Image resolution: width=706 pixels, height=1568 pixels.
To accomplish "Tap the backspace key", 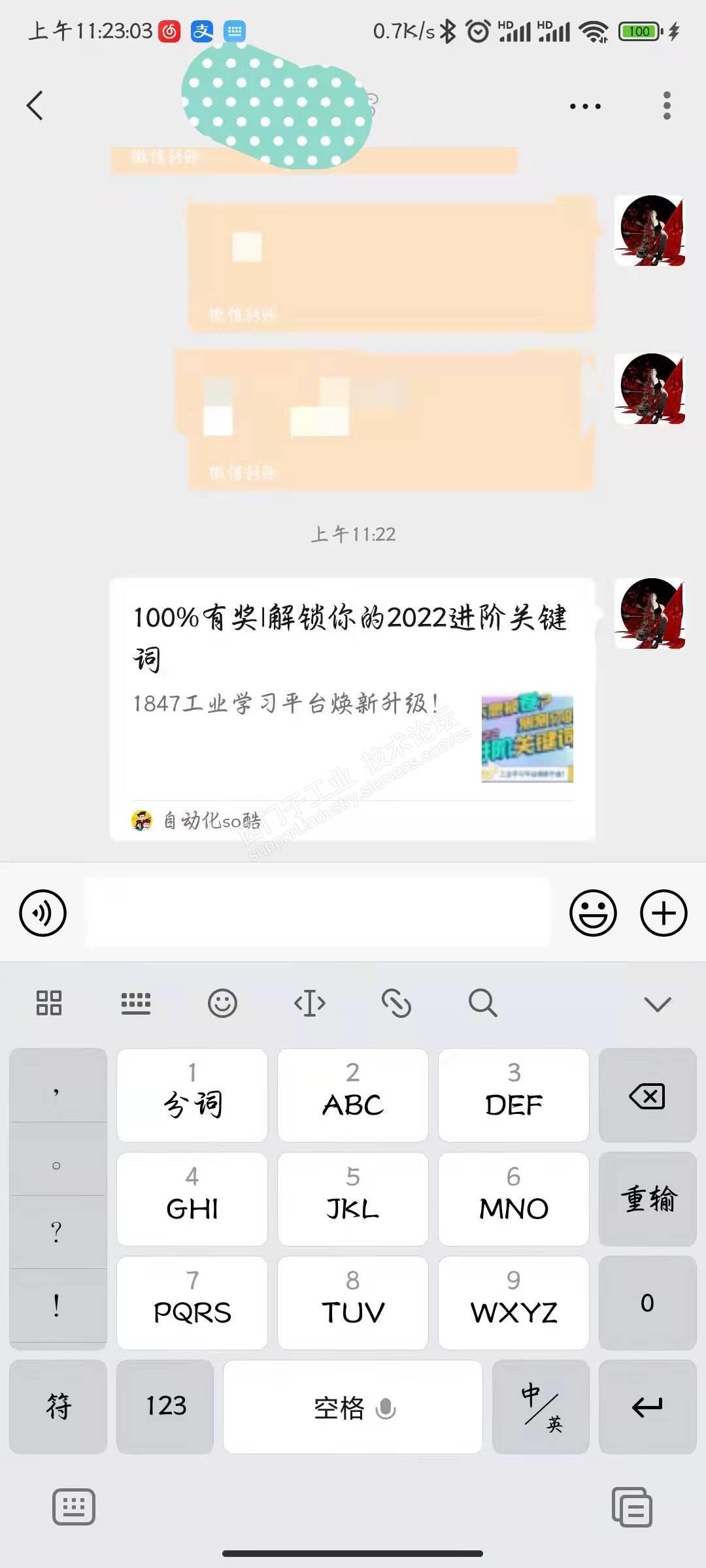I will point(647,1096).
